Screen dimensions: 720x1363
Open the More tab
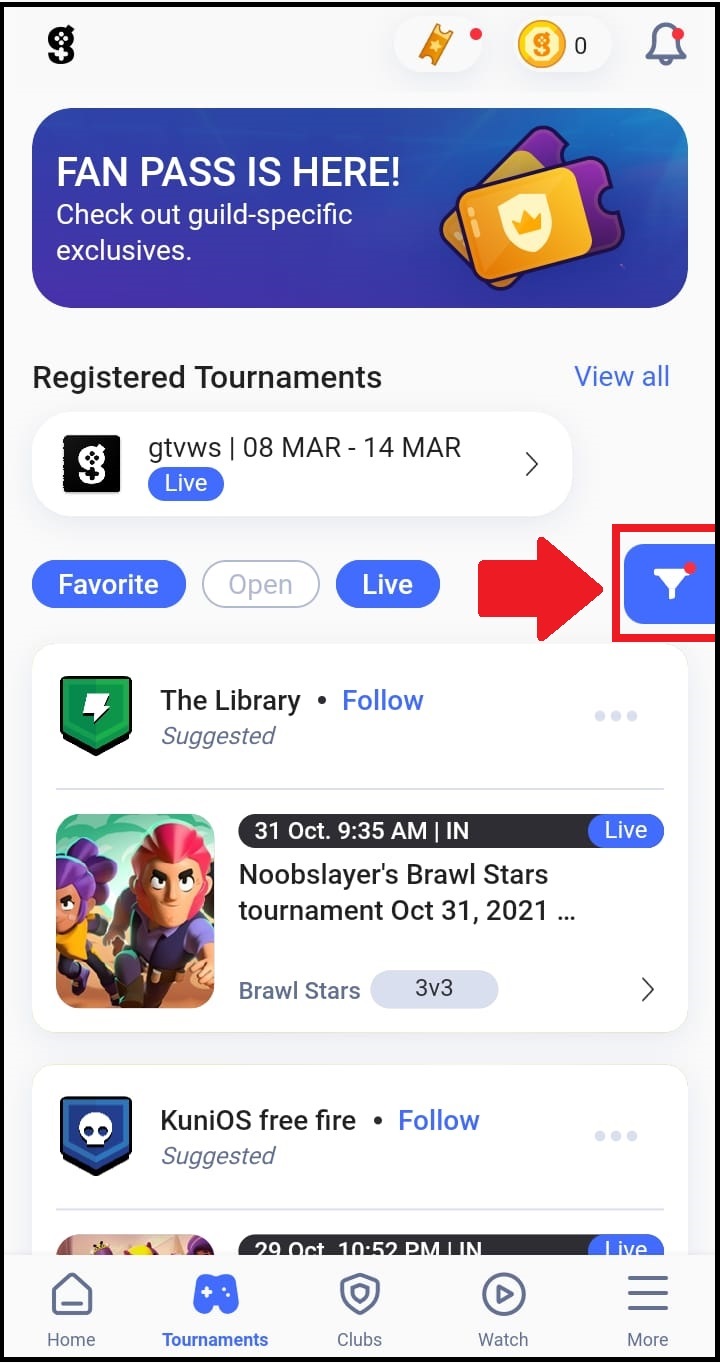tap(647, 1310)
